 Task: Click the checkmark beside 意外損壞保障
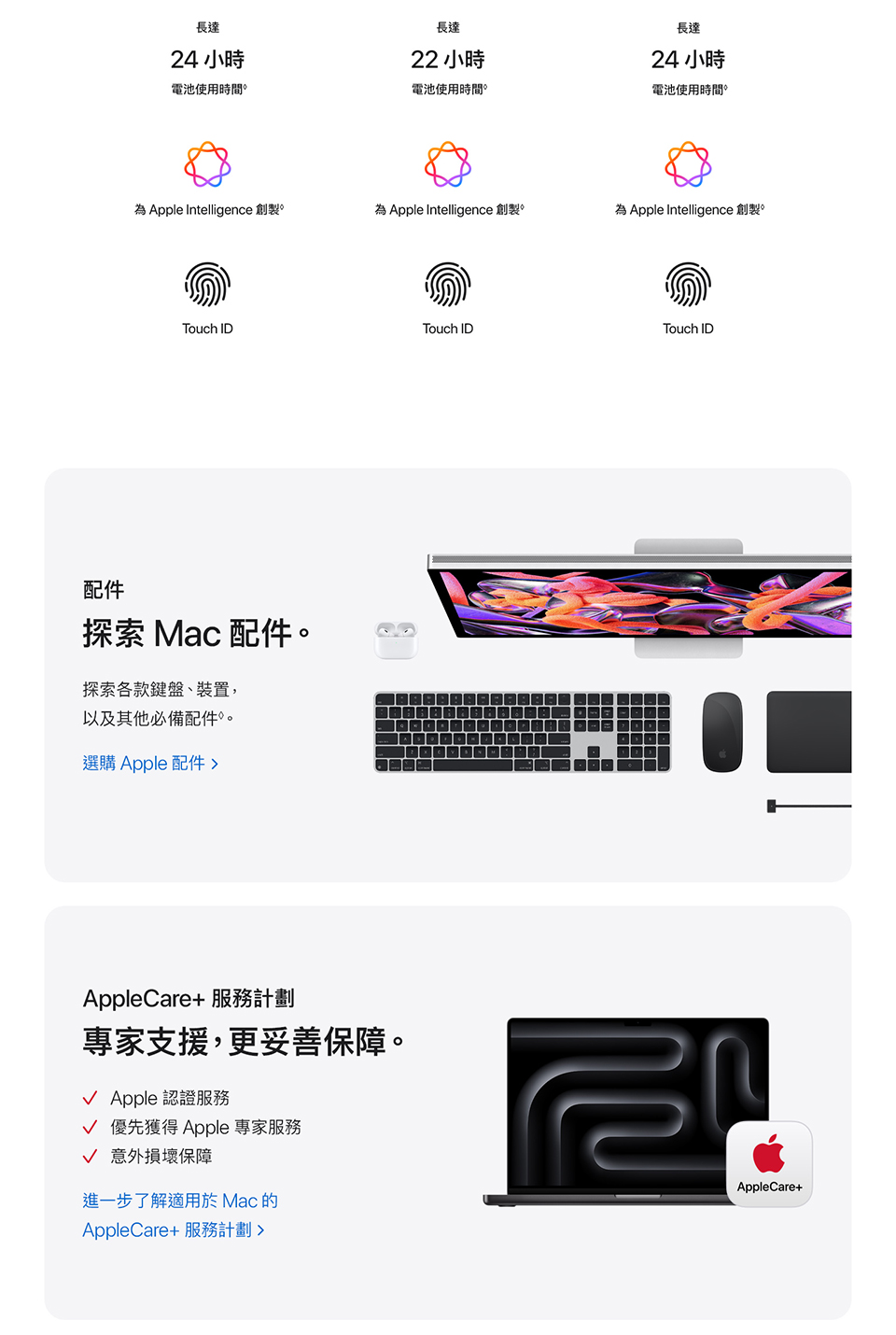click(x=91, y=1156)
